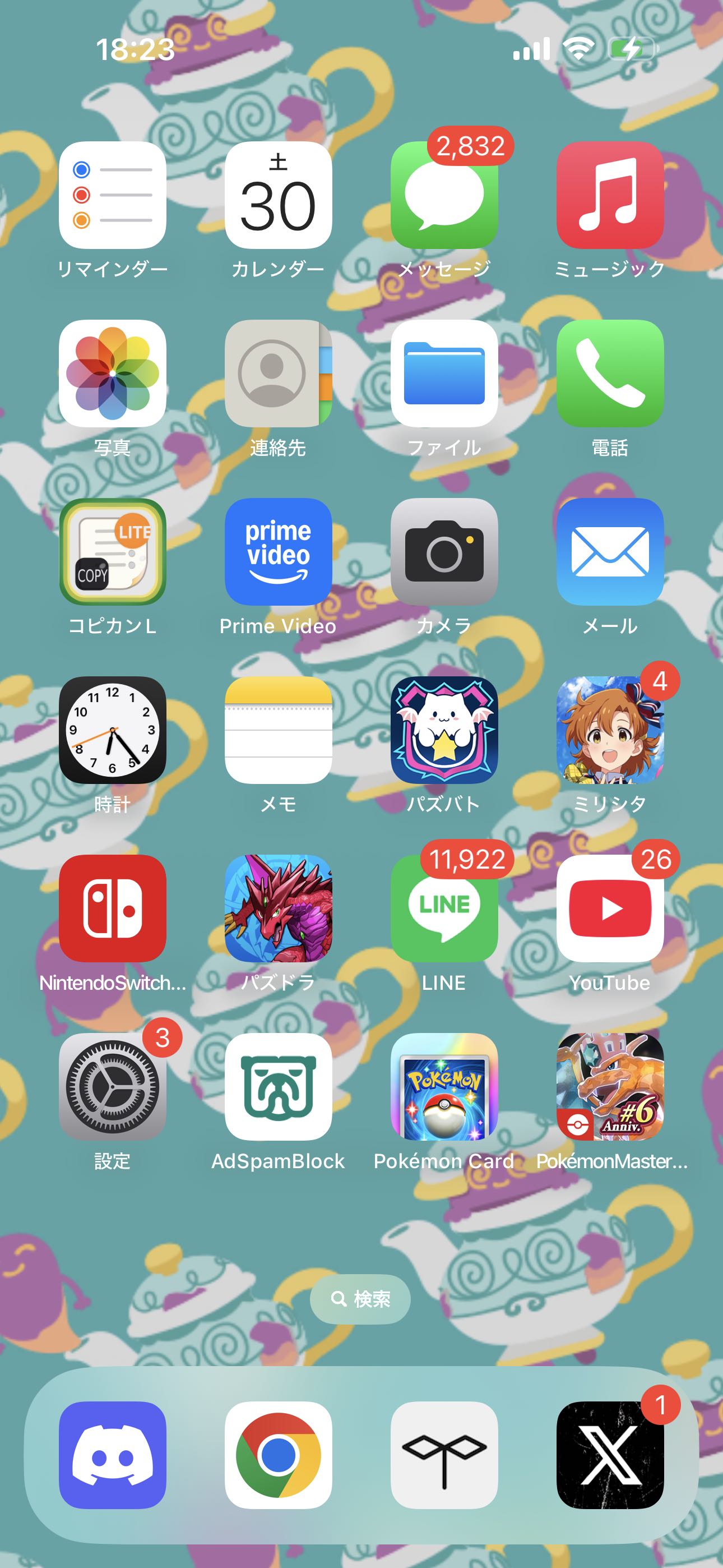
Task: Open the カレンダー (Calendar) app
Action: 278,195
